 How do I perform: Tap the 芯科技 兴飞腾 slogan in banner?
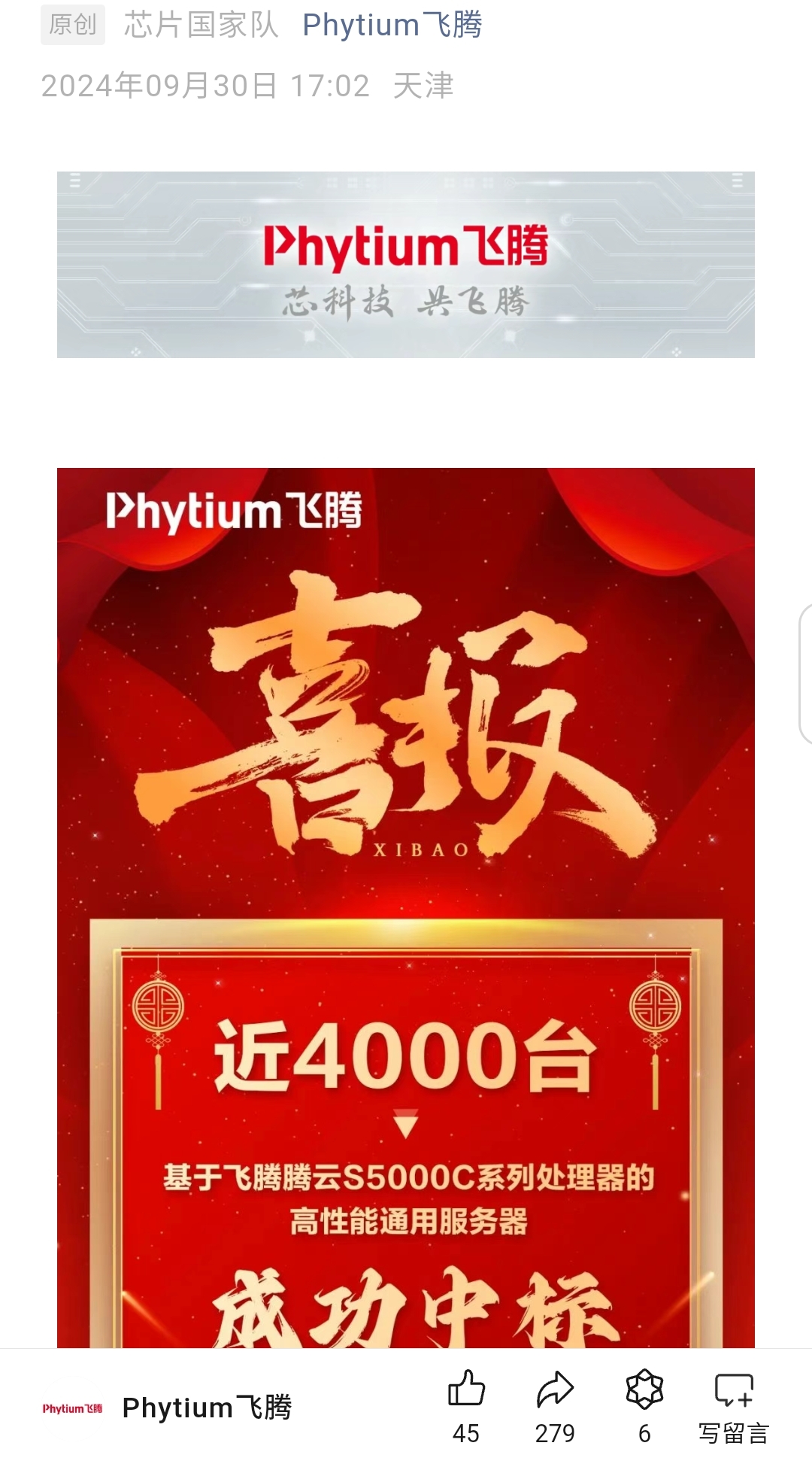click(x=404, y=303)
